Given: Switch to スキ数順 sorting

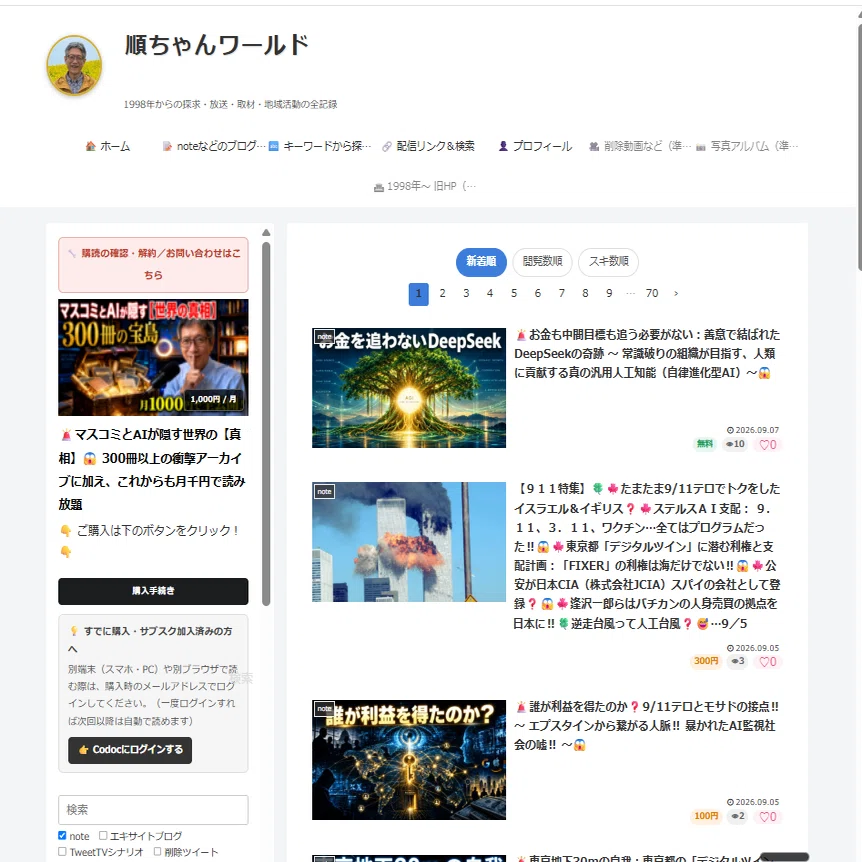Looking at the screenshot, I should 608,262.
